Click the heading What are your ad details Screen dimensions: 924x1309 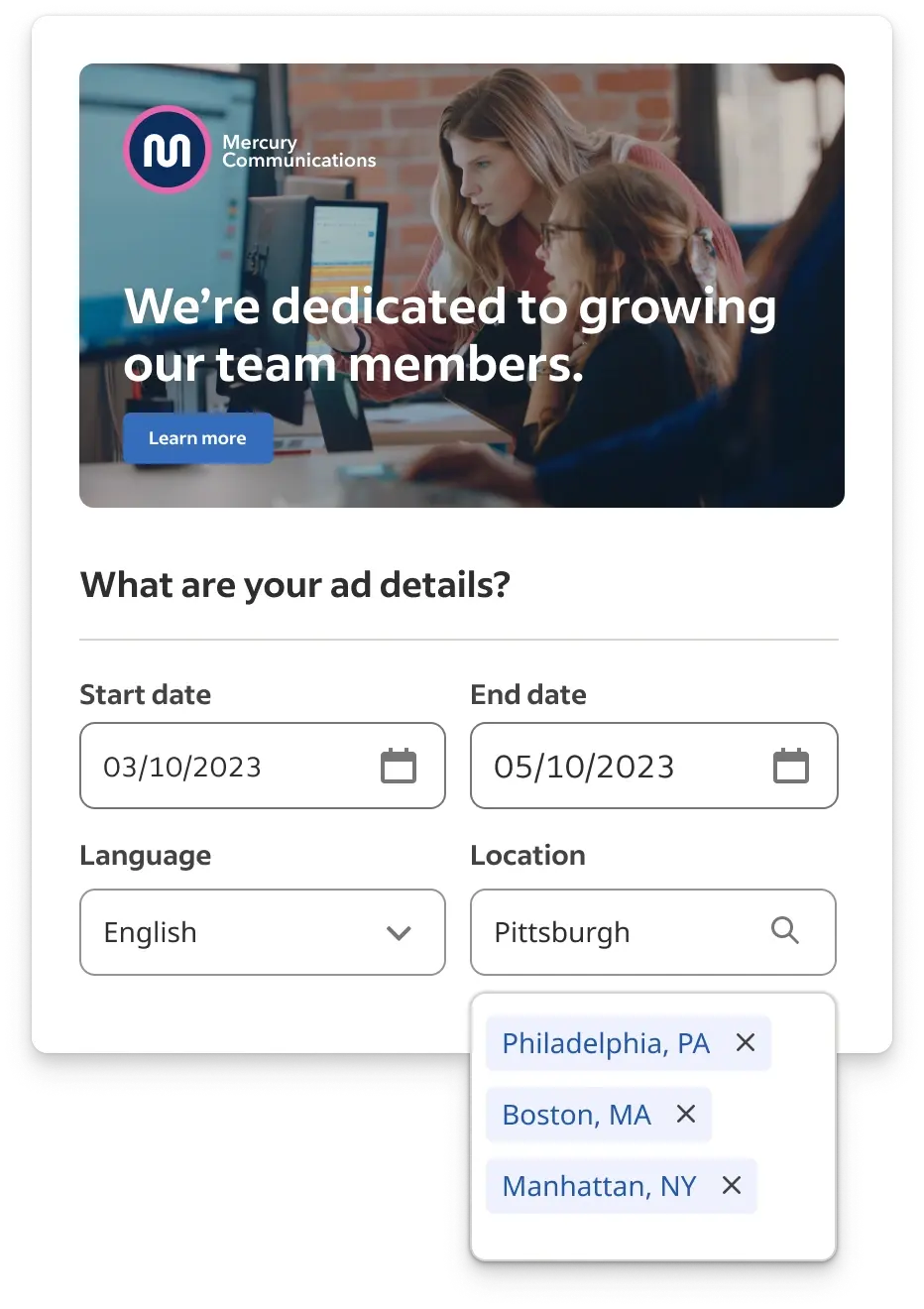(294, 585)
